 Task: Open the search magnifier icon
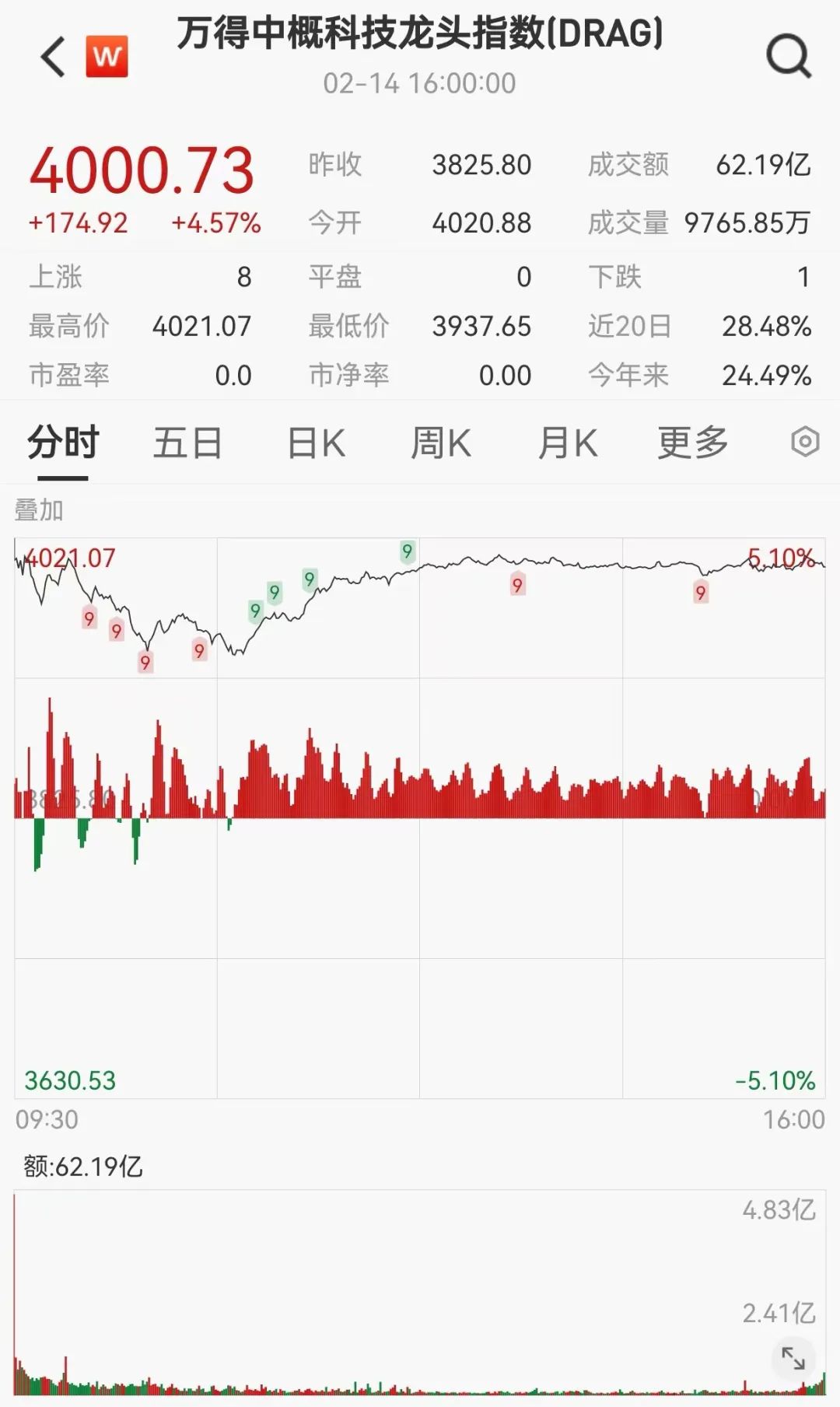pos(788,57)
